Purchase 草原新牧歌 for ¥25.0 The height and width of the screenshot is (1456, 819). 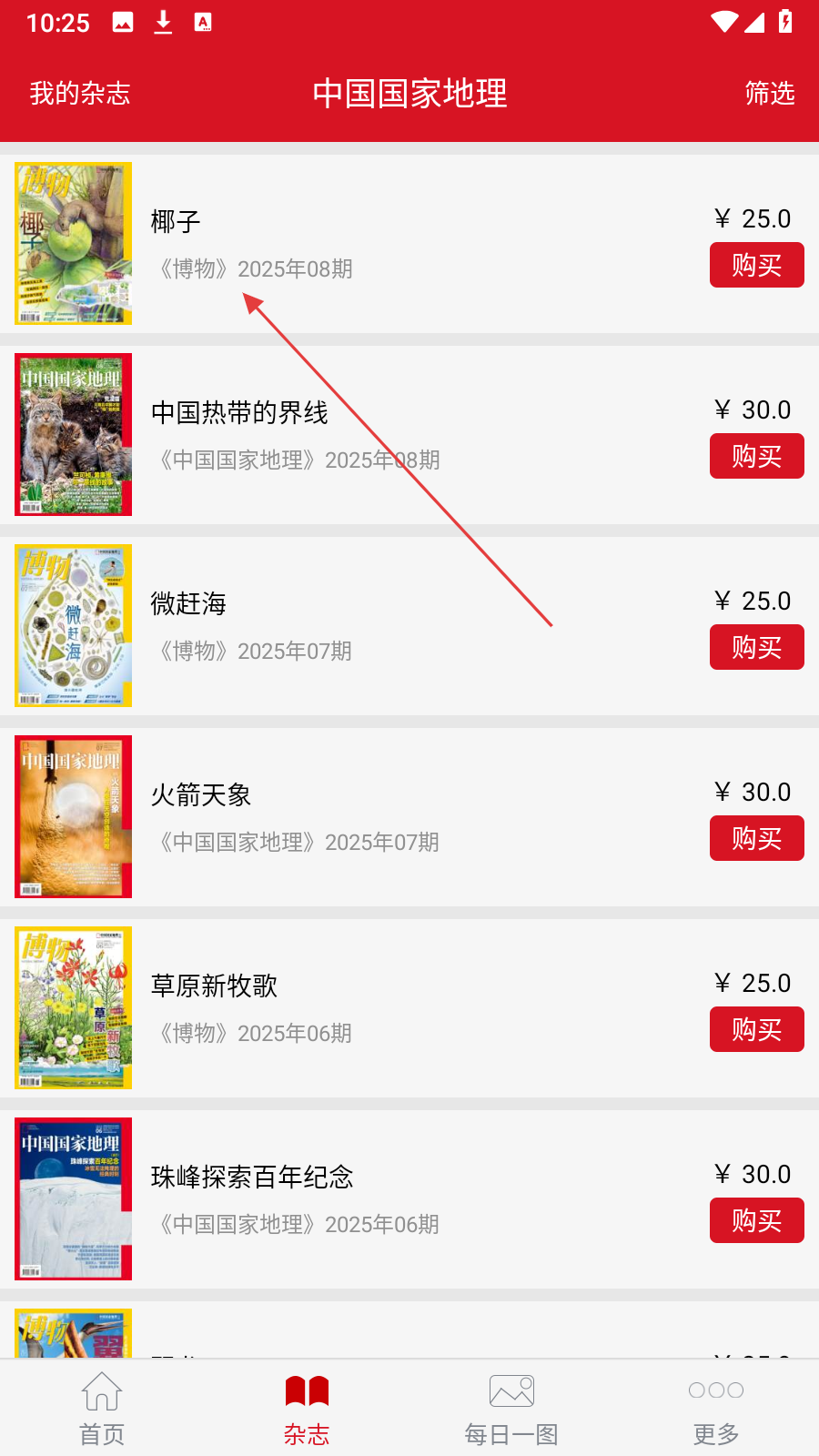pos(756,1029)
